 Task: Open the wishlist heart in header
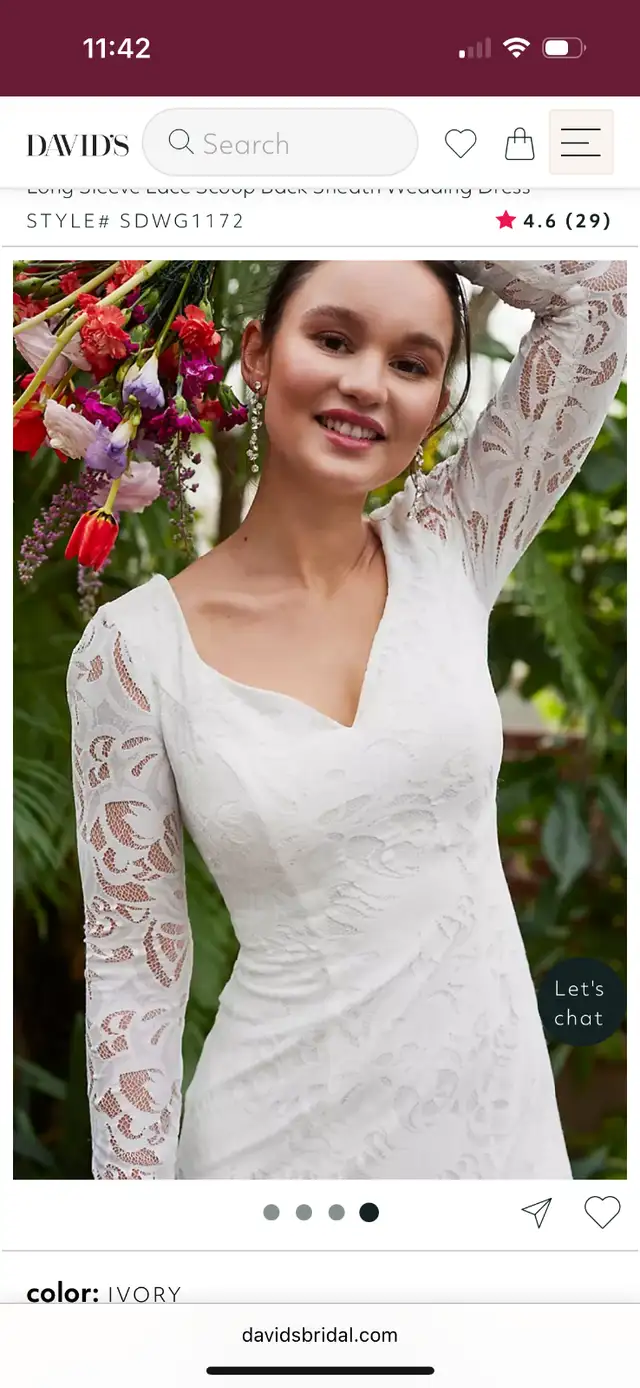click(x=460, y=144)
